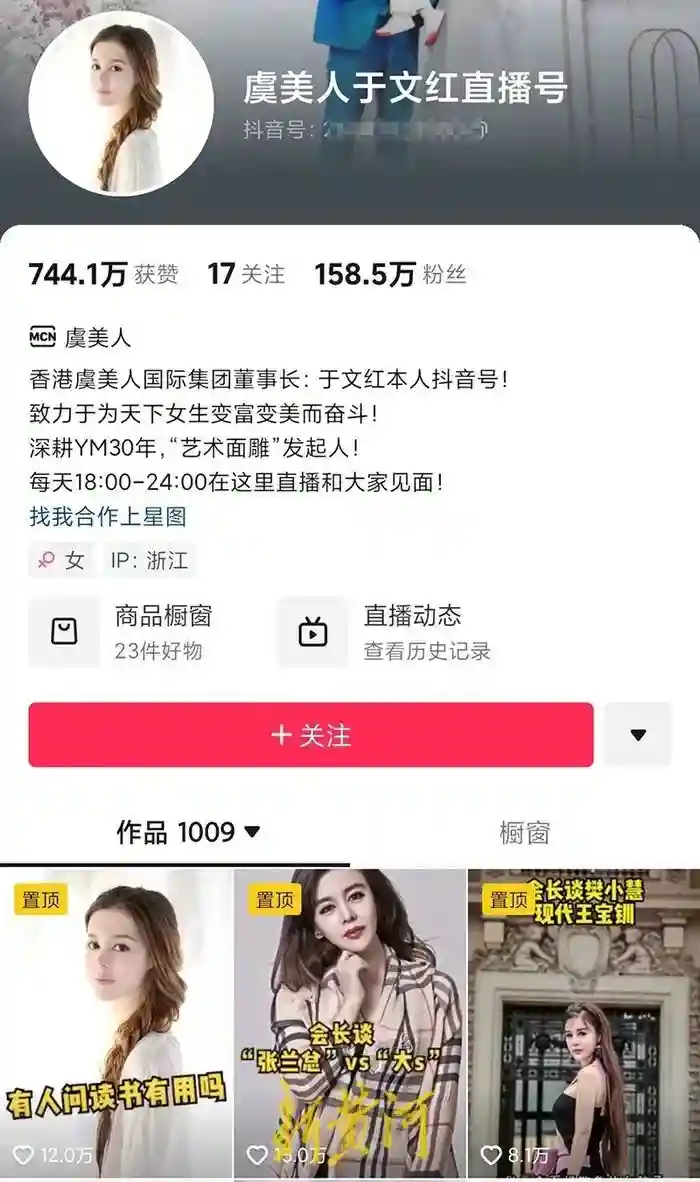This screenshot has width=700, height=1182.
Task: Open the 虞美人 MCN agency tag
Action: 80,338
